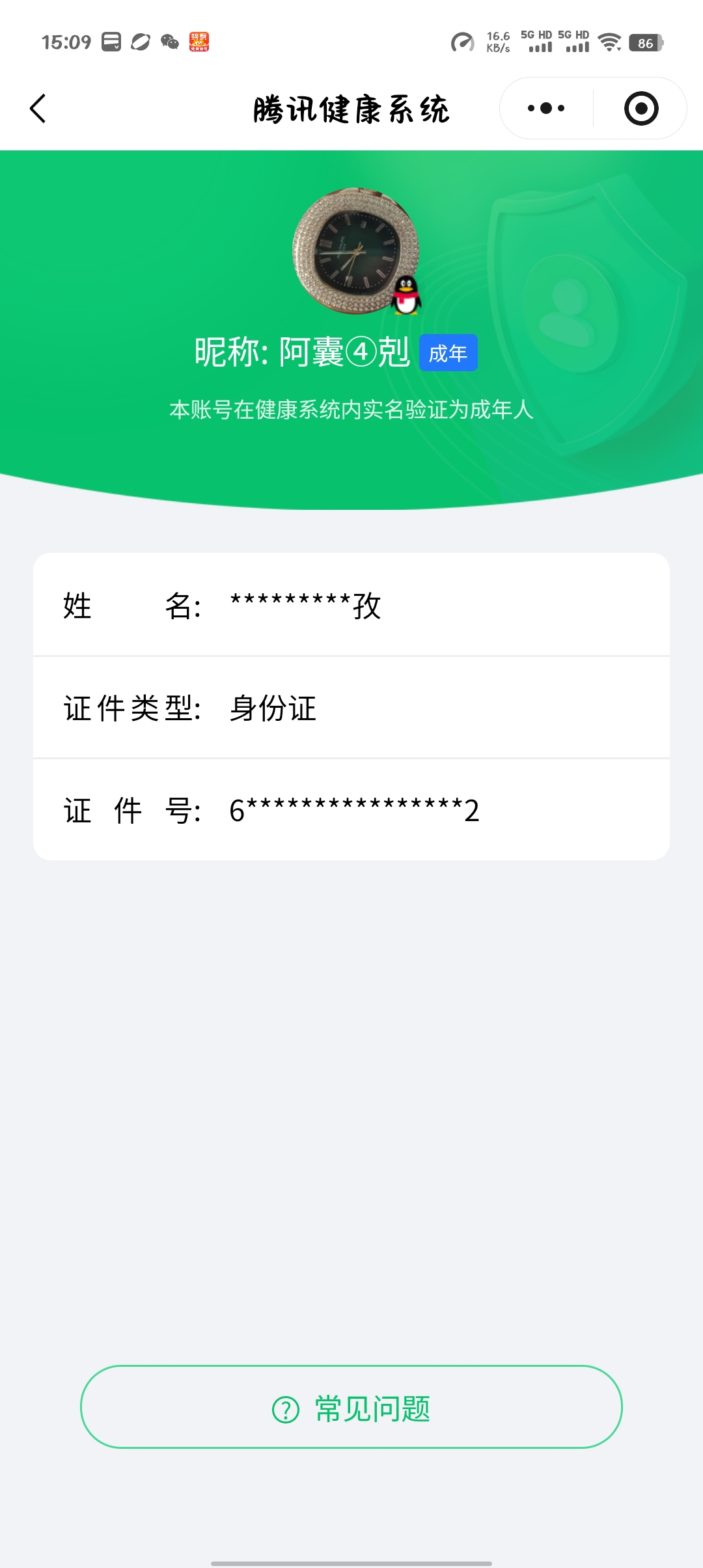Screen dimensions: 703x1568
Task: Open the mini-program three-dot options menu
Action: (544, 108)
